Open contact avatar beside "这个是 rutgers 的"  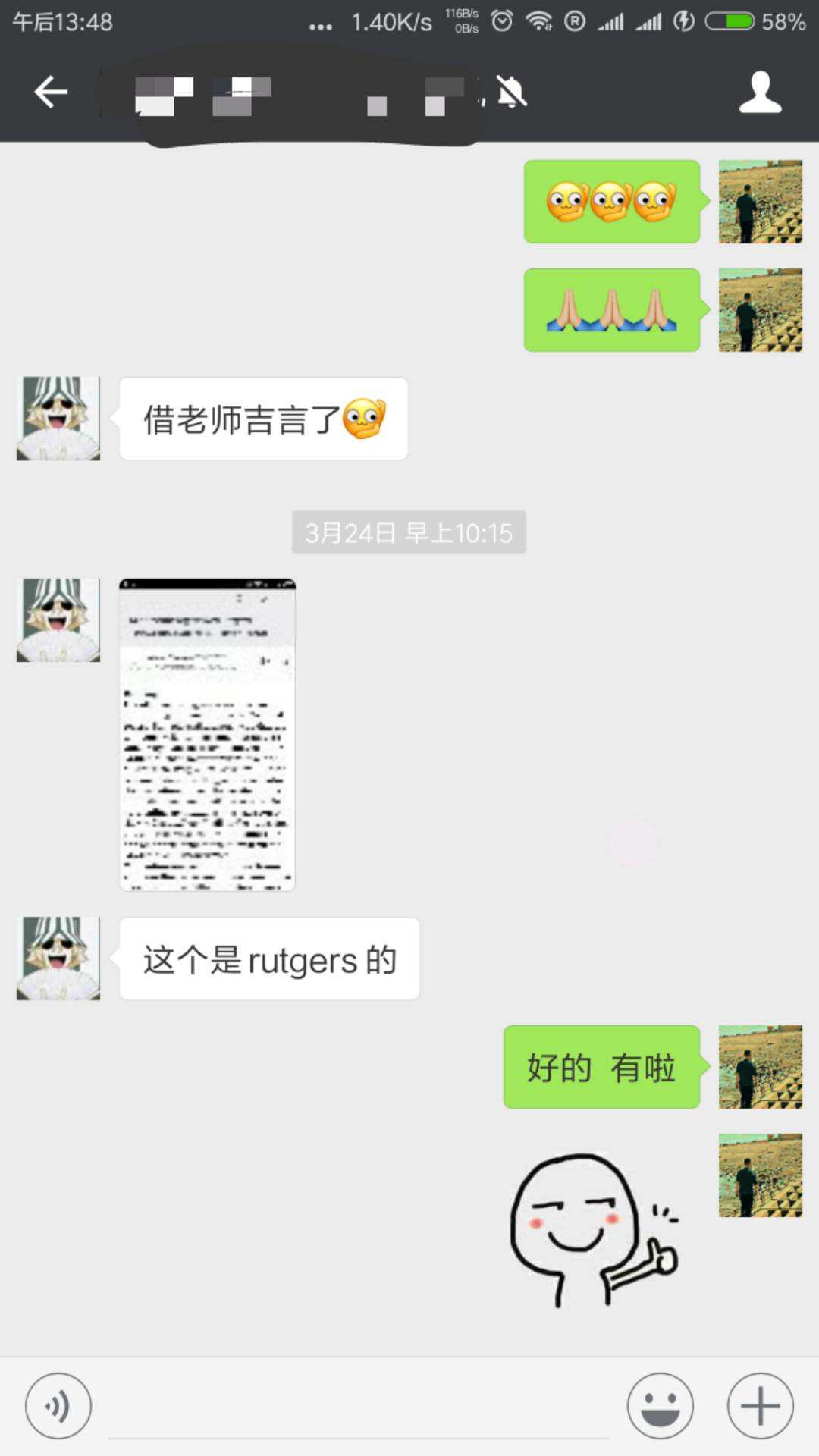(58, 959)
